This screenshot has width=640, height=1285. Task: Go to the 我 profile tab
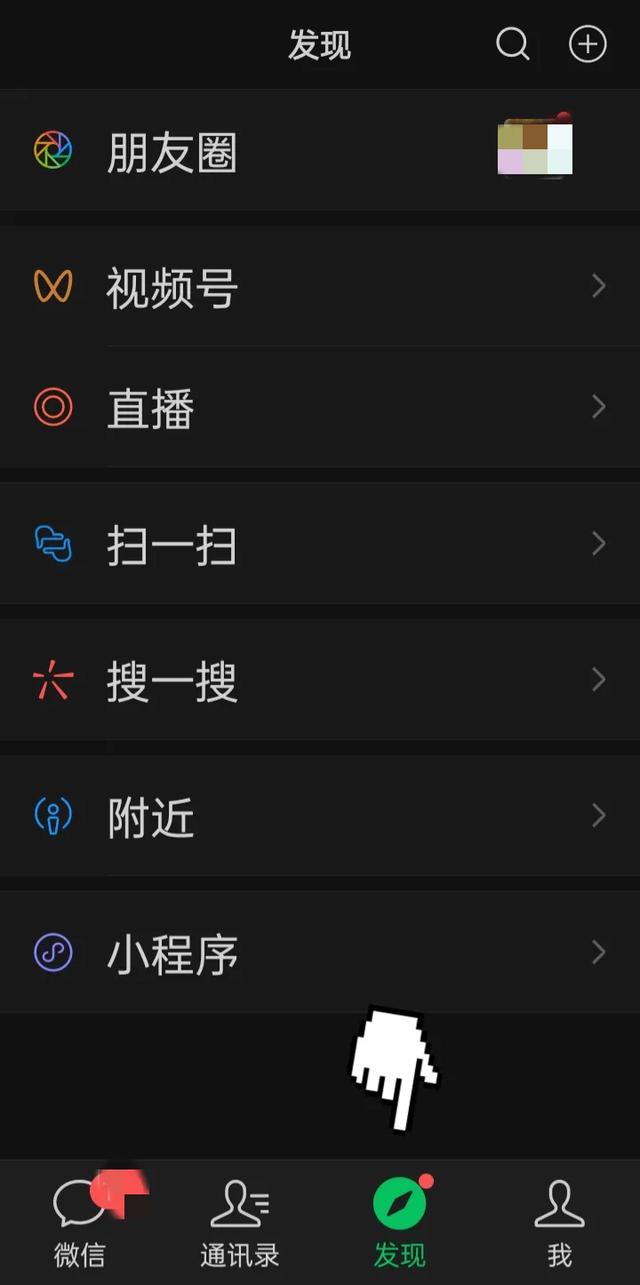(559, 1222)
